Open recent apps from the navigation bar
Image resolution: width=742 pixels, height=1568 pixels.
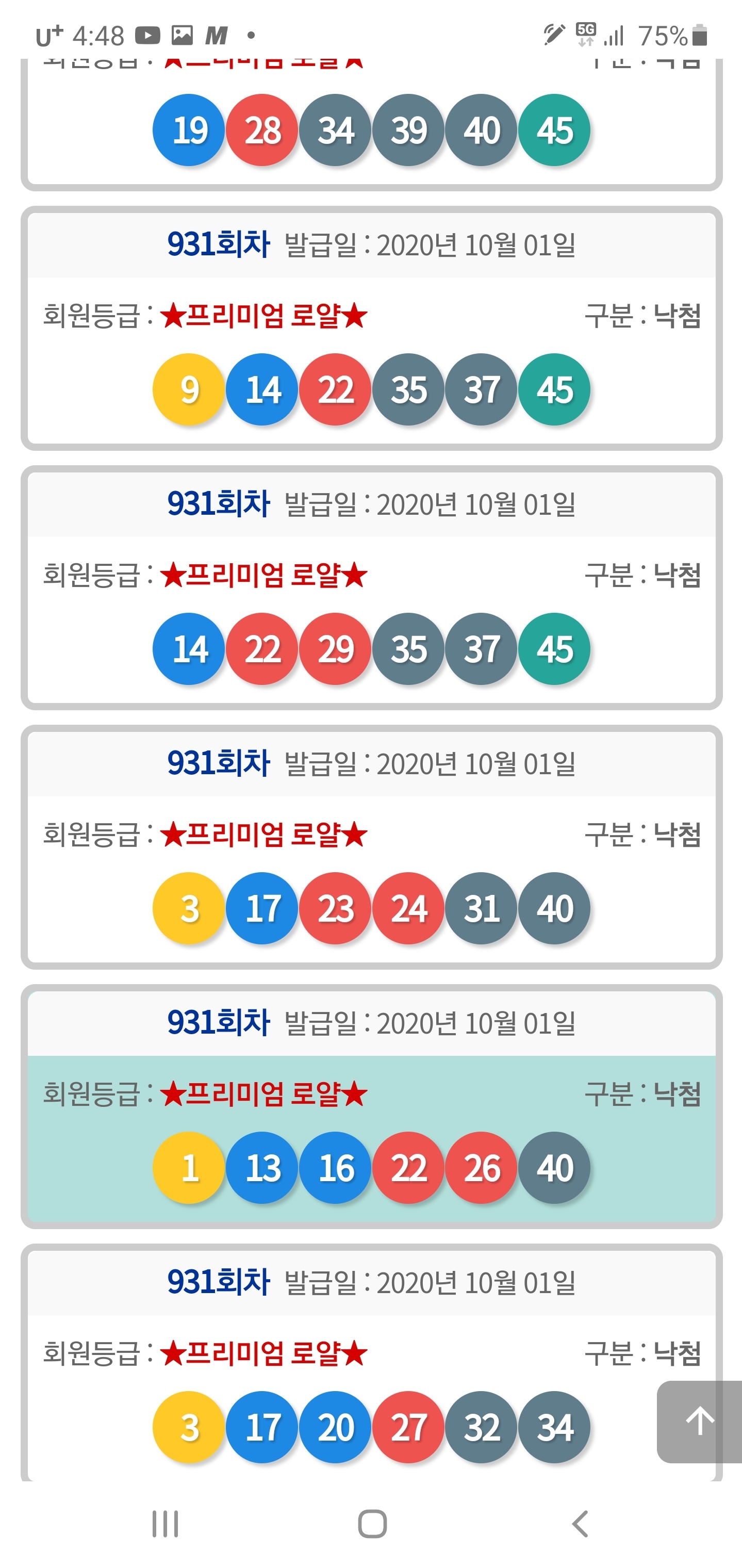(165, 1524)
